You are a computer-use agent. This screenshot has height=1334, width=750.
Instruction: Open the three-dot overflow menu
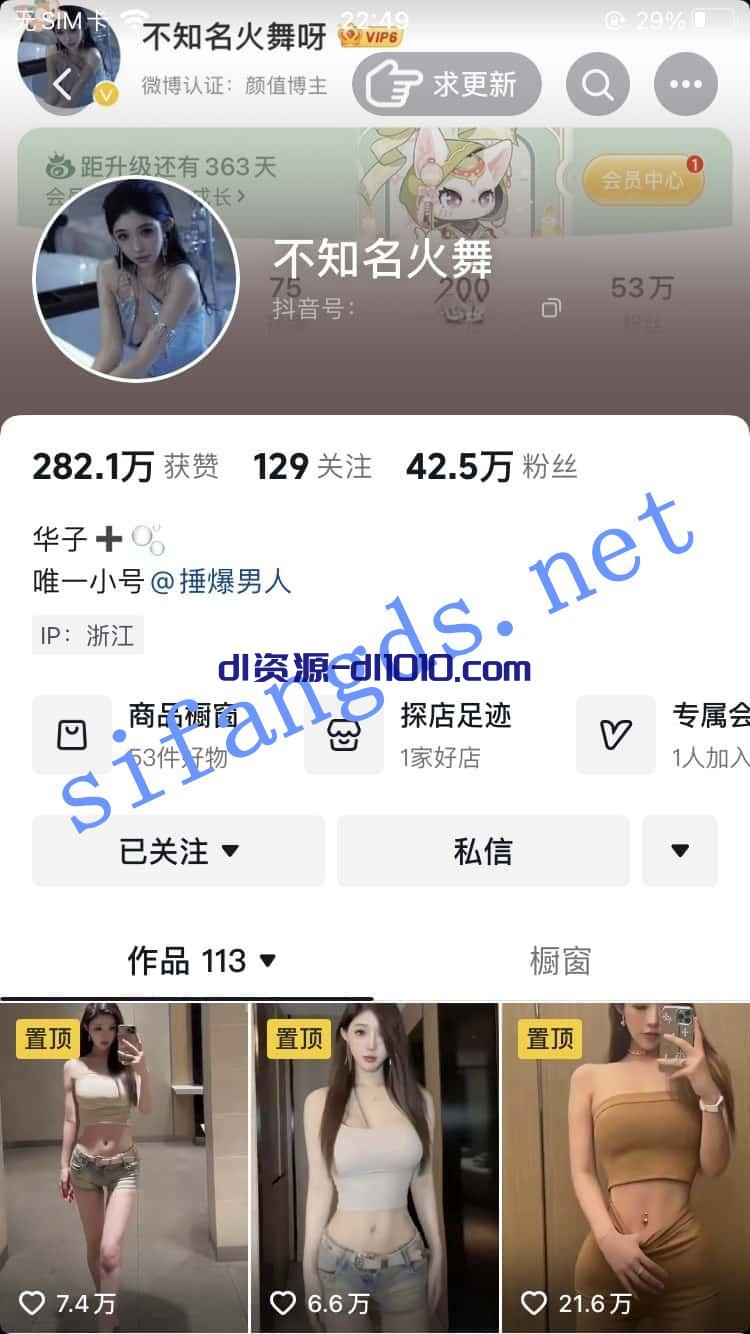point(686,85)
